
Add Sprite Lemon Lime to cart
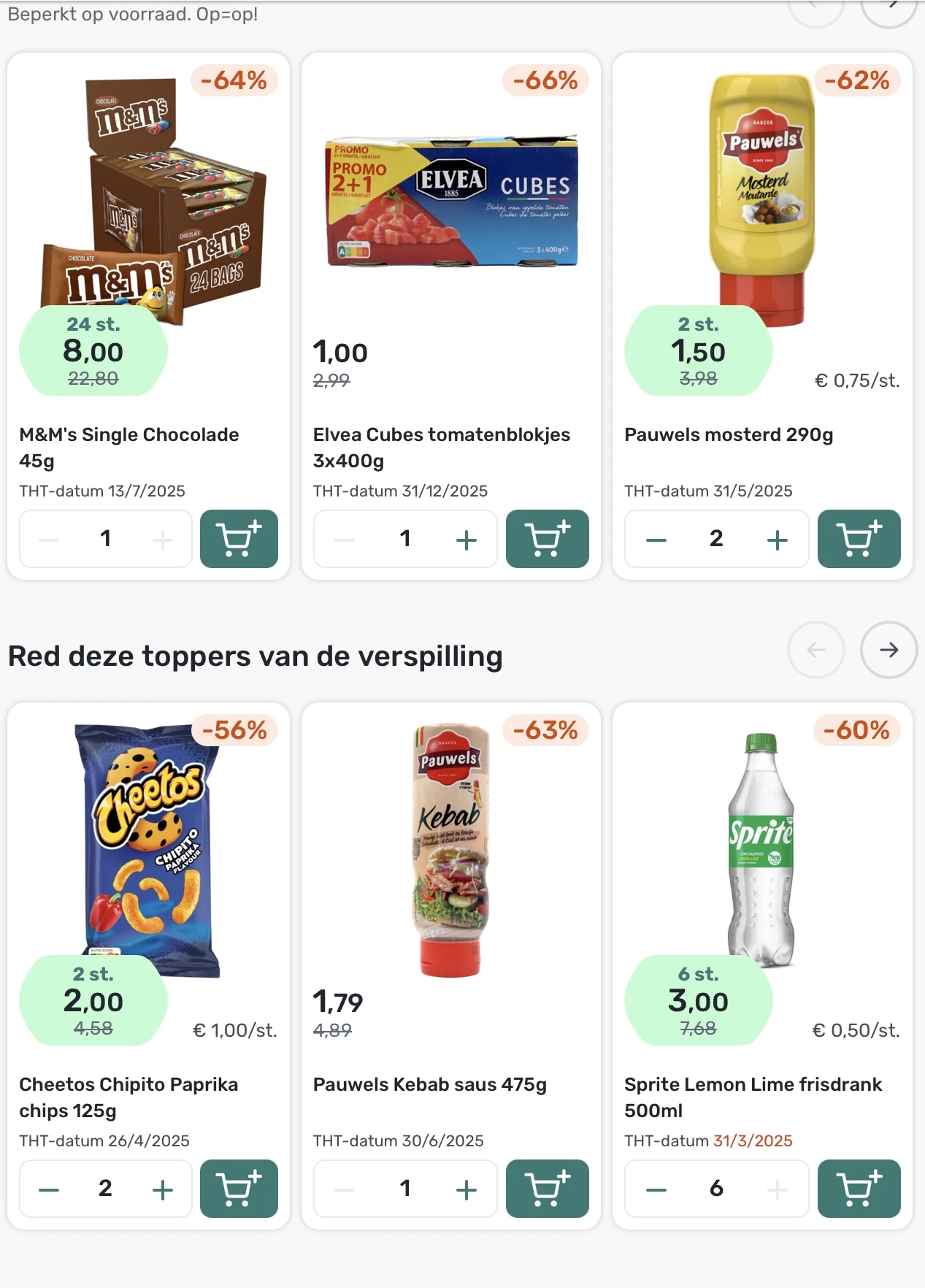[x=859, y=1189]
